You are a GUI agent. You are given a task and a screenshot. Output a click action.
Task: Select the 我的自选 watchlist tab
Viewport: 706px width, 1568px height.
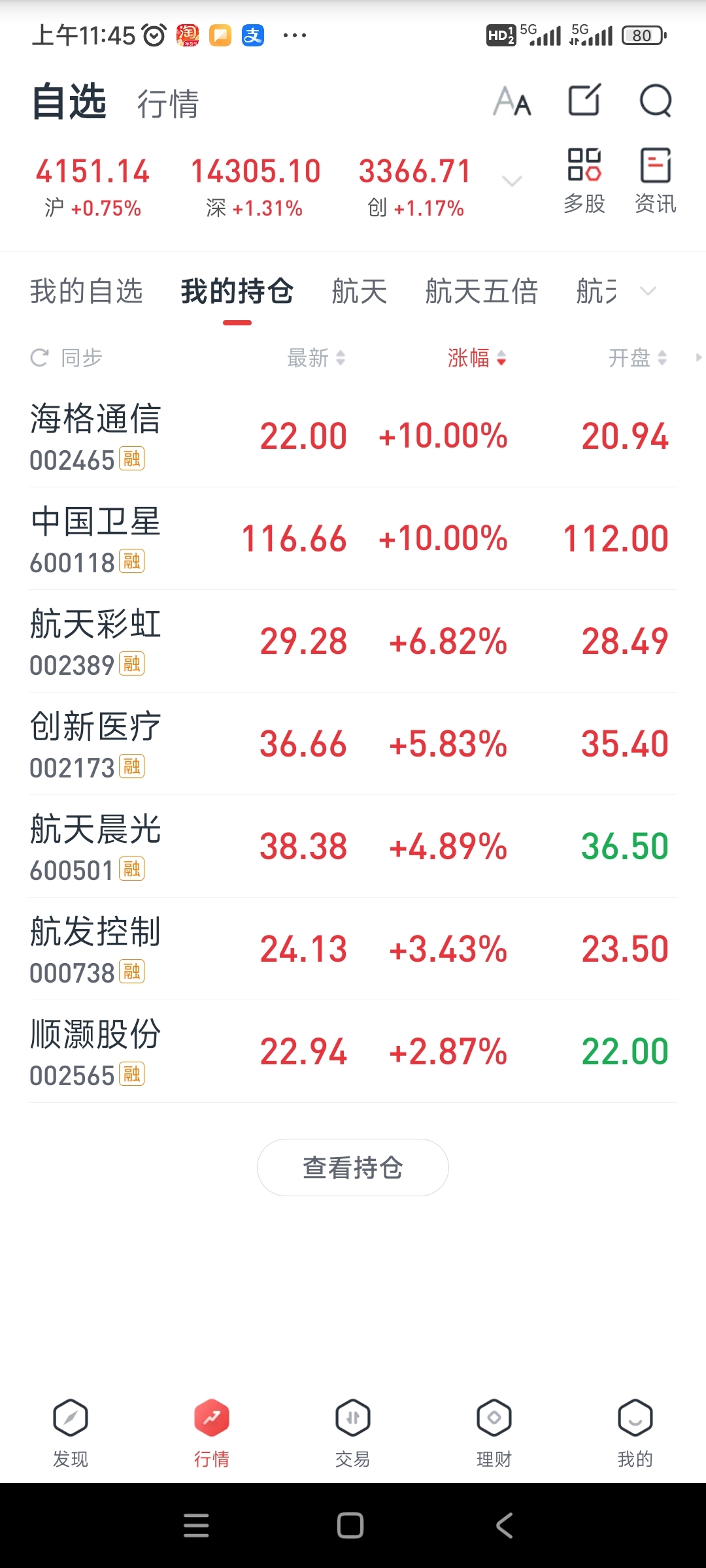(86, 291)
